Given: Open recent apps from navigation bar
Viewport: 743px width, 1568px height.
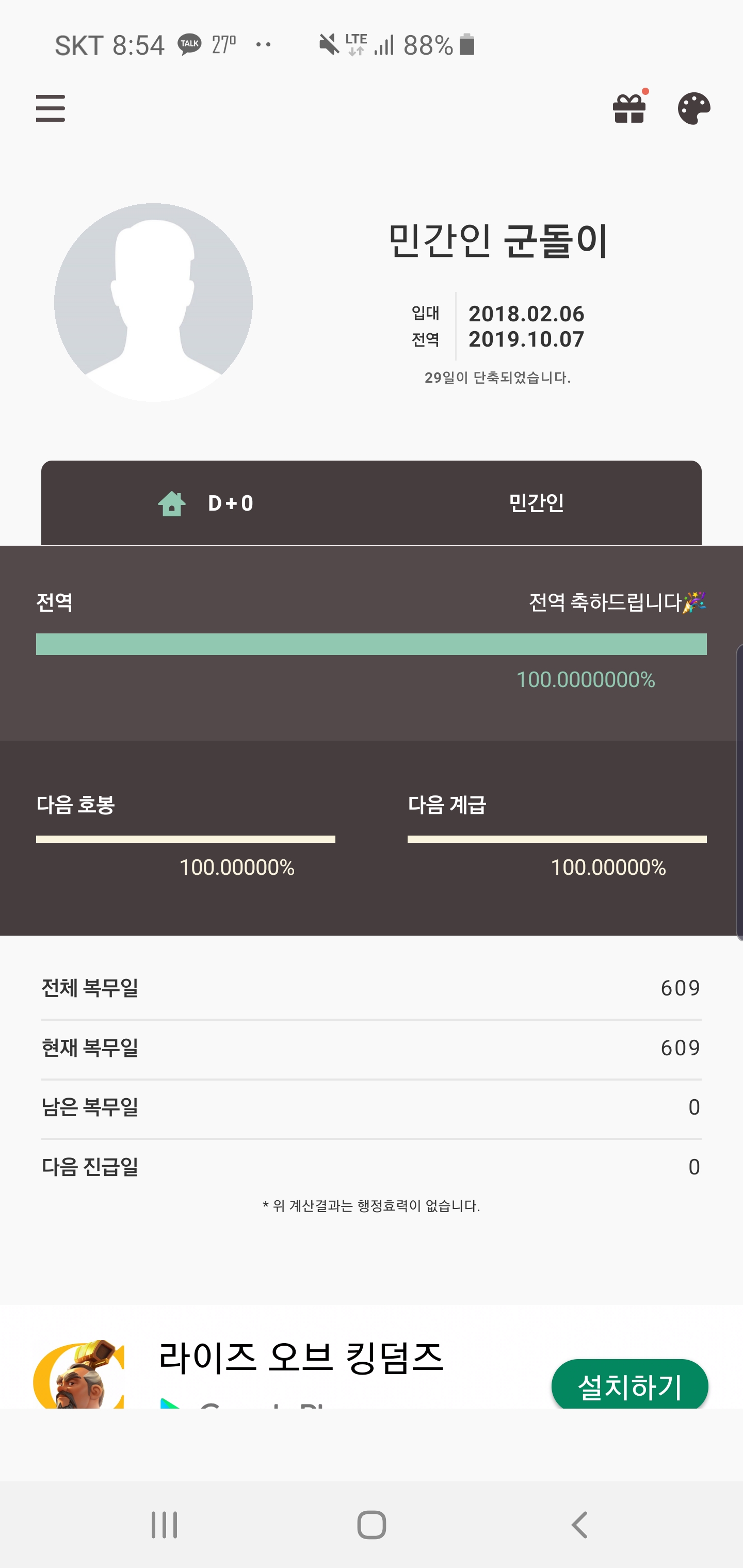Looking at the screenshot, I should click(165, 1525).
